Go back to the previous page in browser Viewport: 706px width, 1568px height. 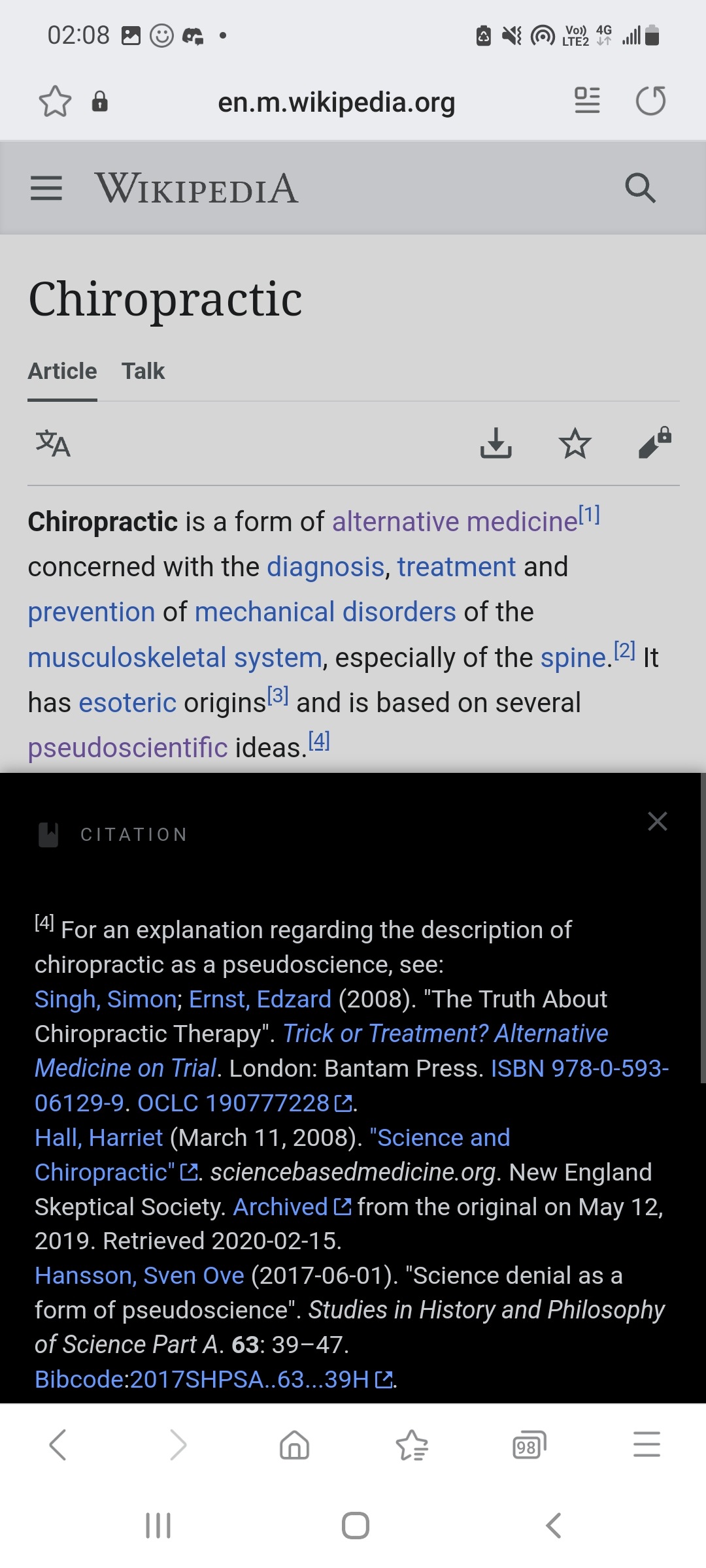click(x=58, y=1445)
